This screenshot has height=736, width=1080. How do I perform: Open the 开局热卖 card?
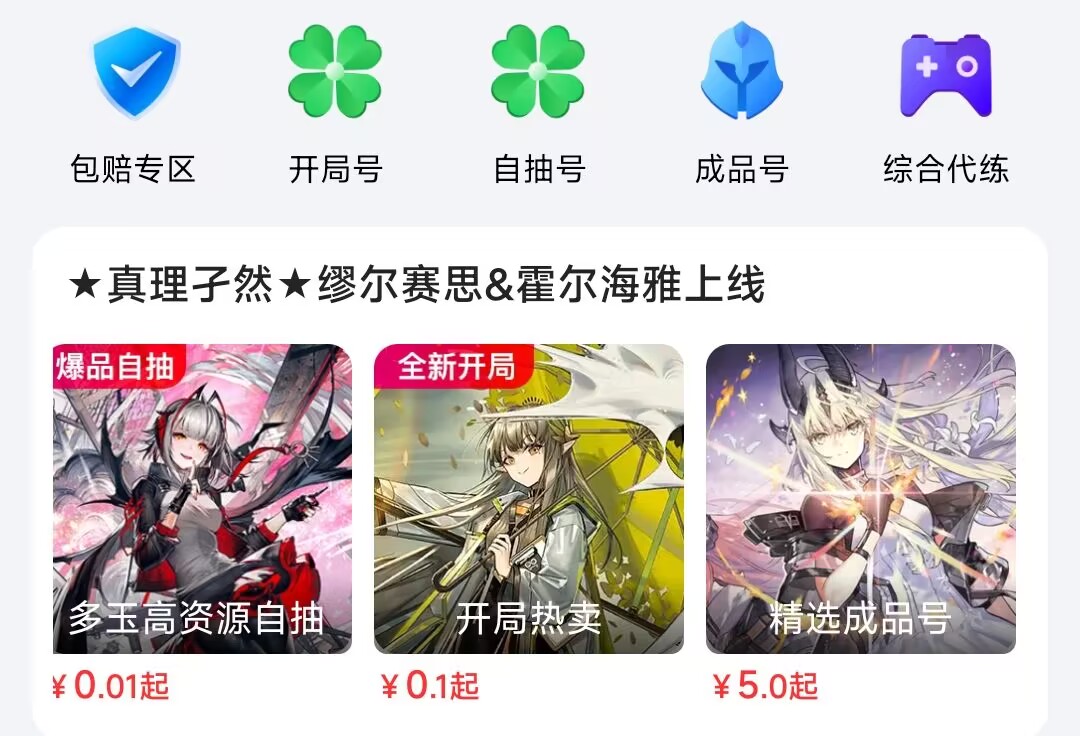(x=529, y=499)
